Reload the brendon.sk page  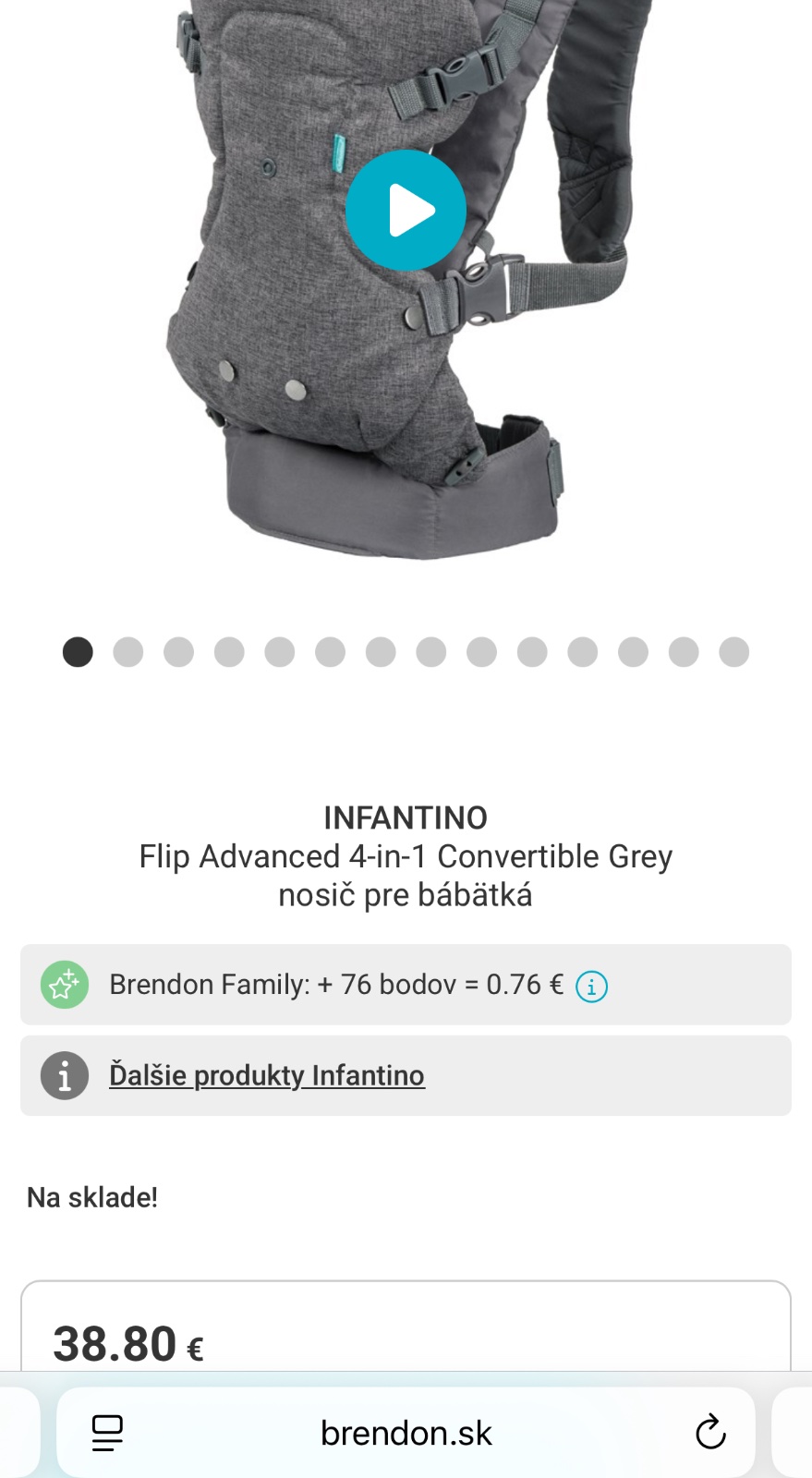coord(709,1433)
